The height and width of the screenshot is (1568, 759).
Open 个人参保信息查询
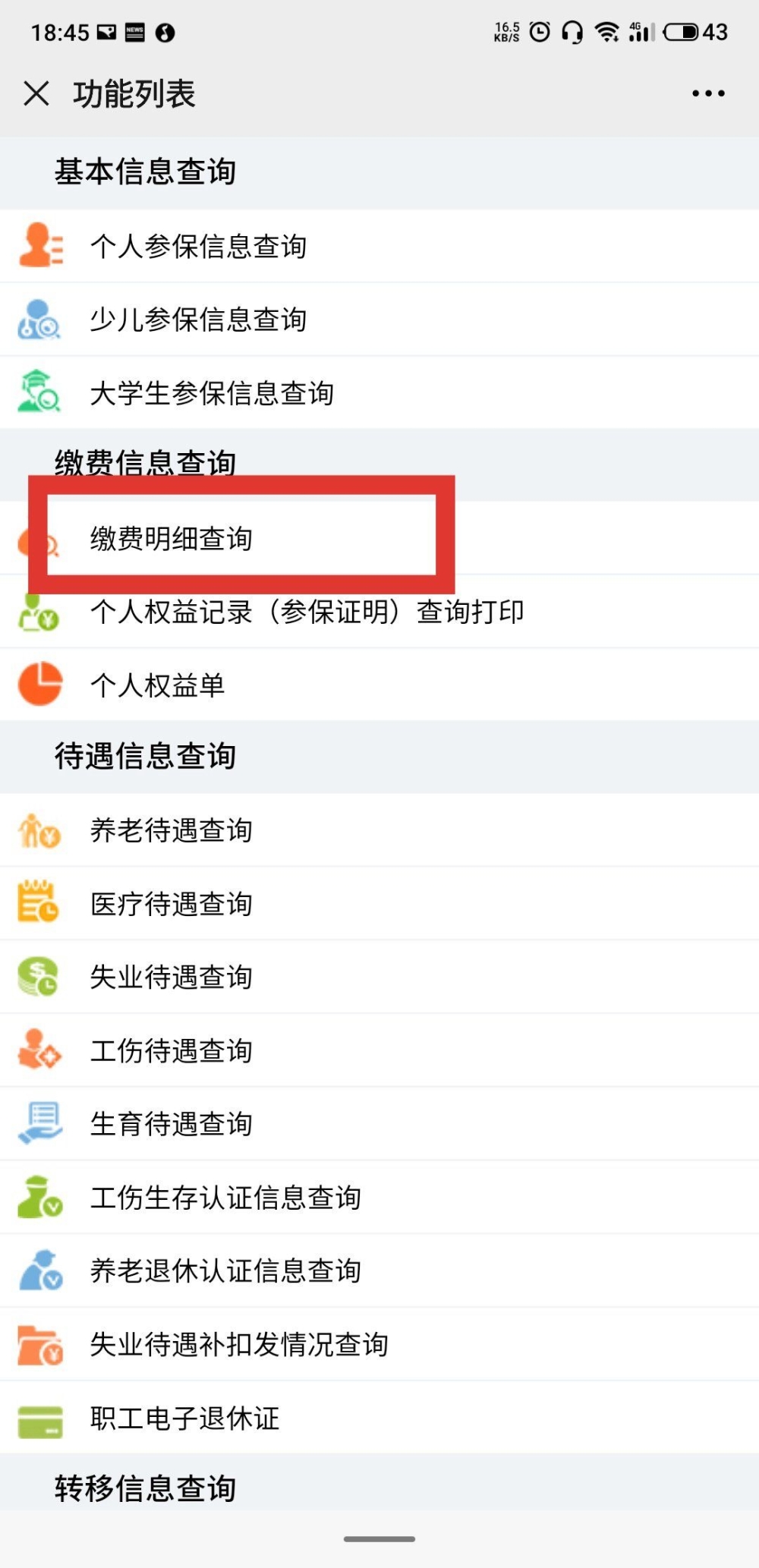click(x=379, y=247)
